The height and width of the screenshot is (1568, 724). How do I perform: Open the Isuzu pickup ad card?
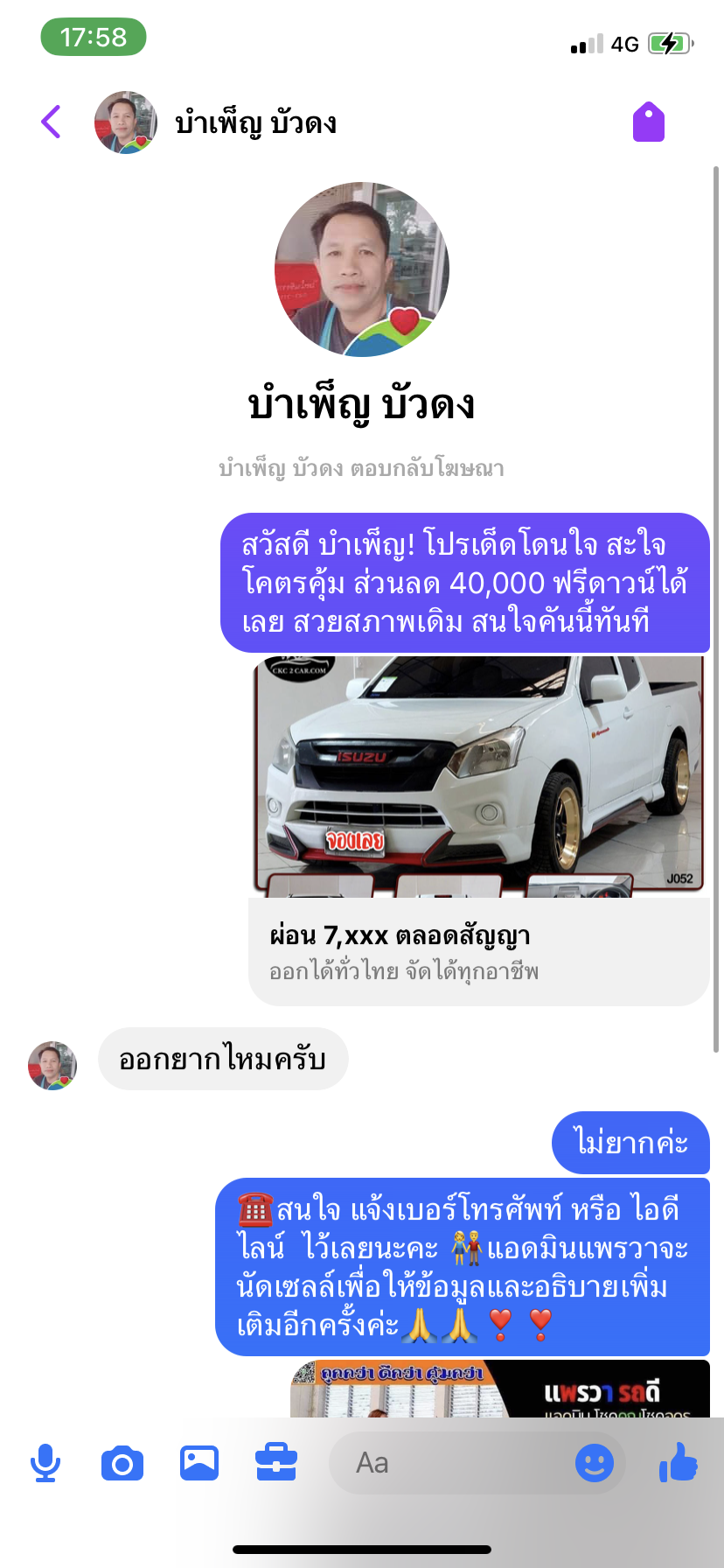click(478, 830)
